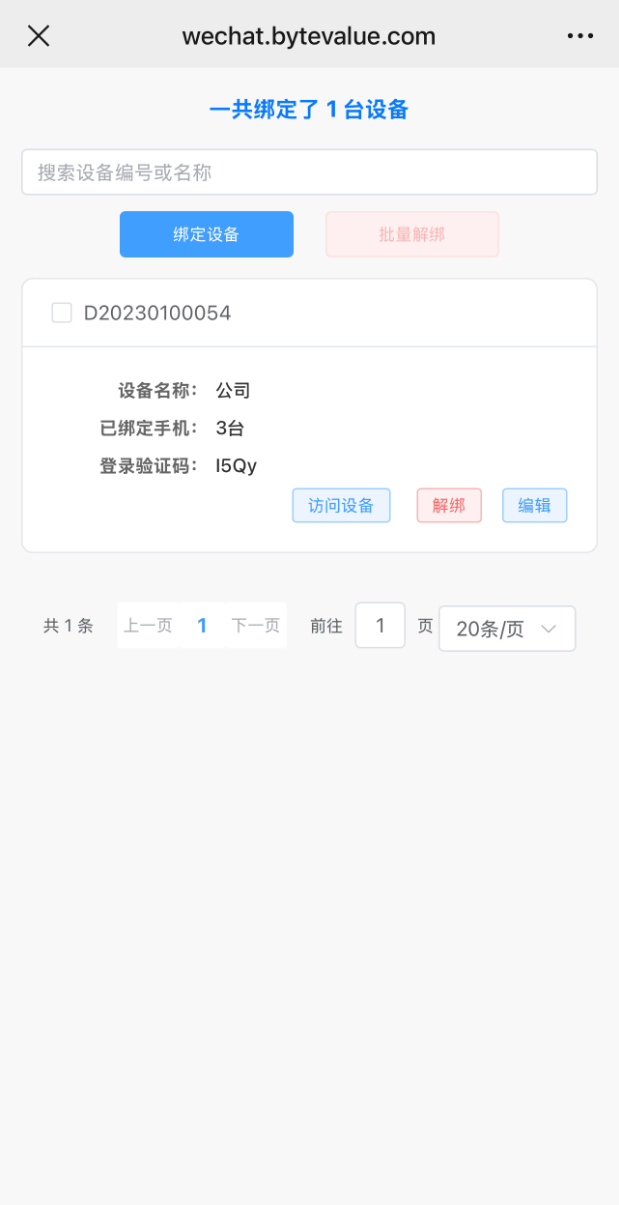This screenshot has width=619, height=1205.
Task: Expand the 20条/页 page size dropdown
Action: 506,629
